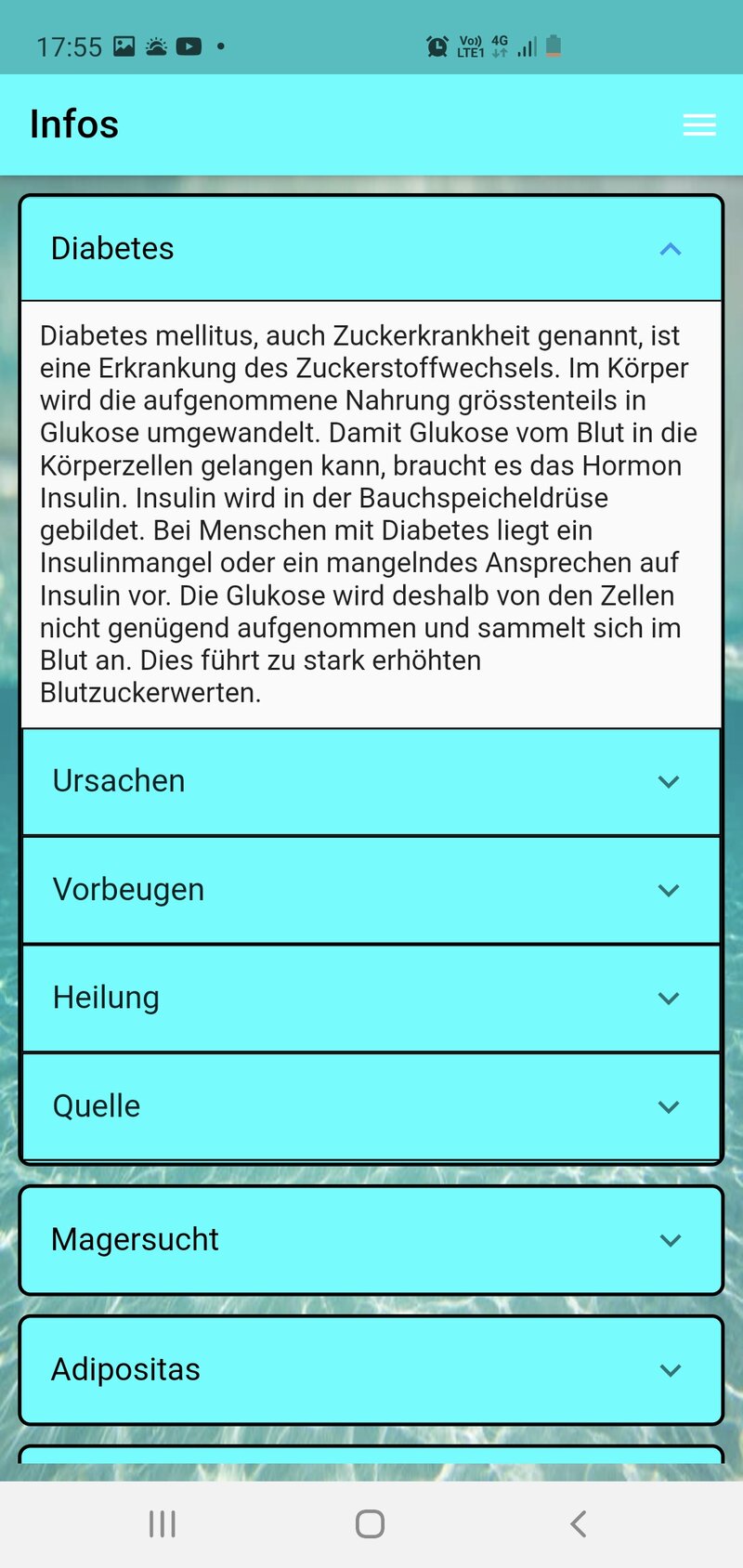Screen dimensions: 743x1568
Task: Expand the Magersucht panel
Action: (x=670, y=1240)
